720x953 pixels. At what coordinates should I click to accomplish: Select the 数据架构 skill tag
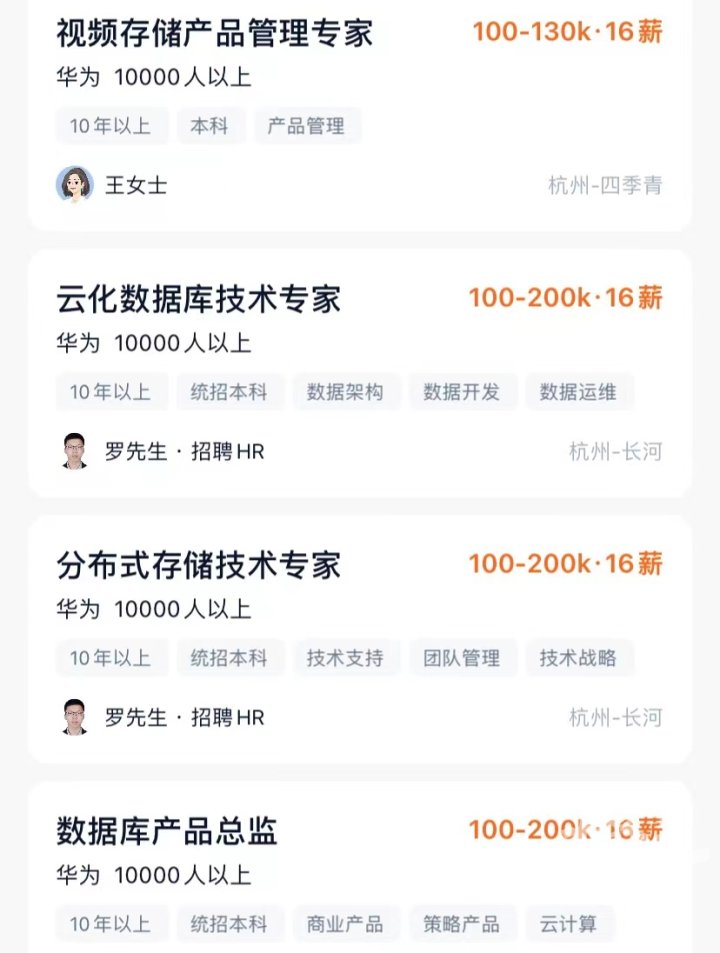click(347, 391)
